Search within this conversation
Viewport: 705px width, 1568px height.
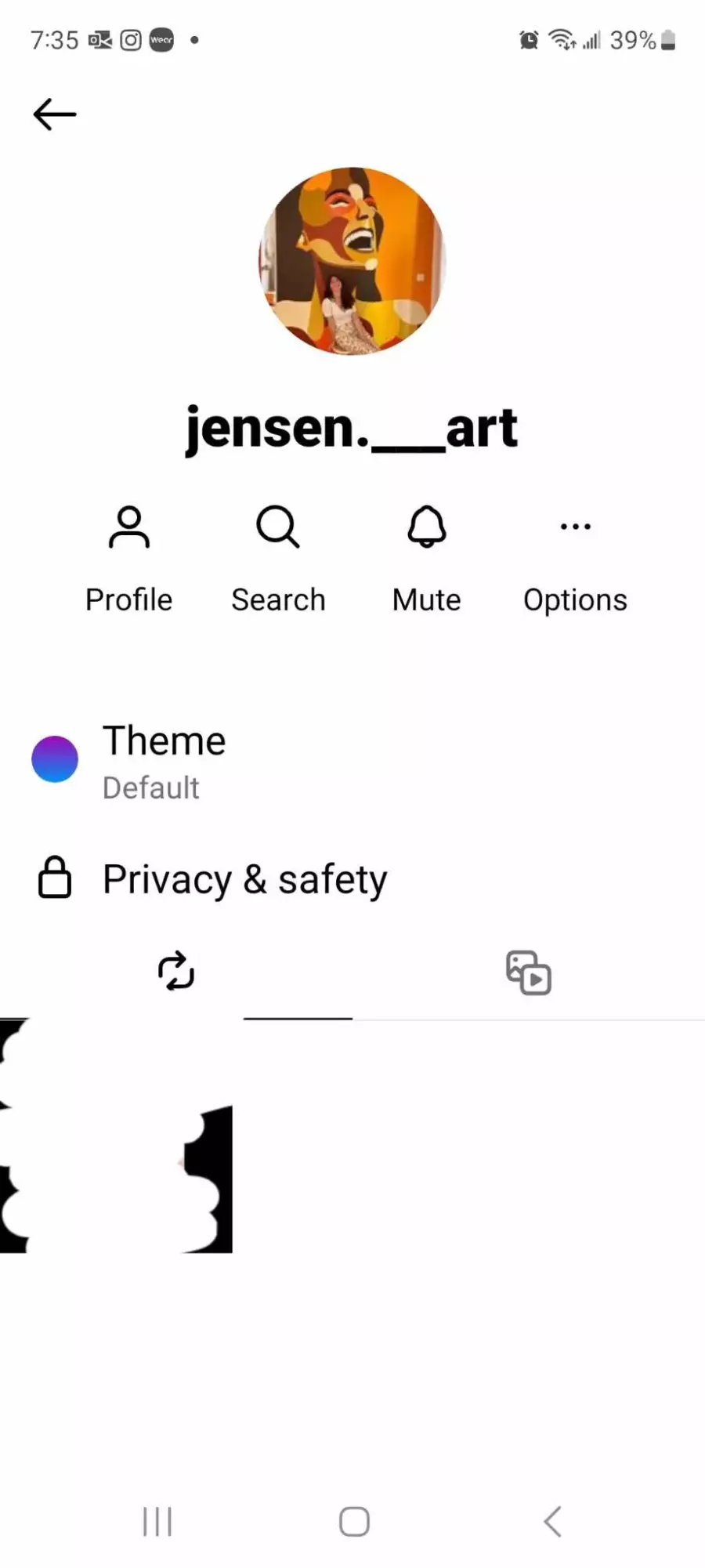pyautogui.click(x=278, y=559)
